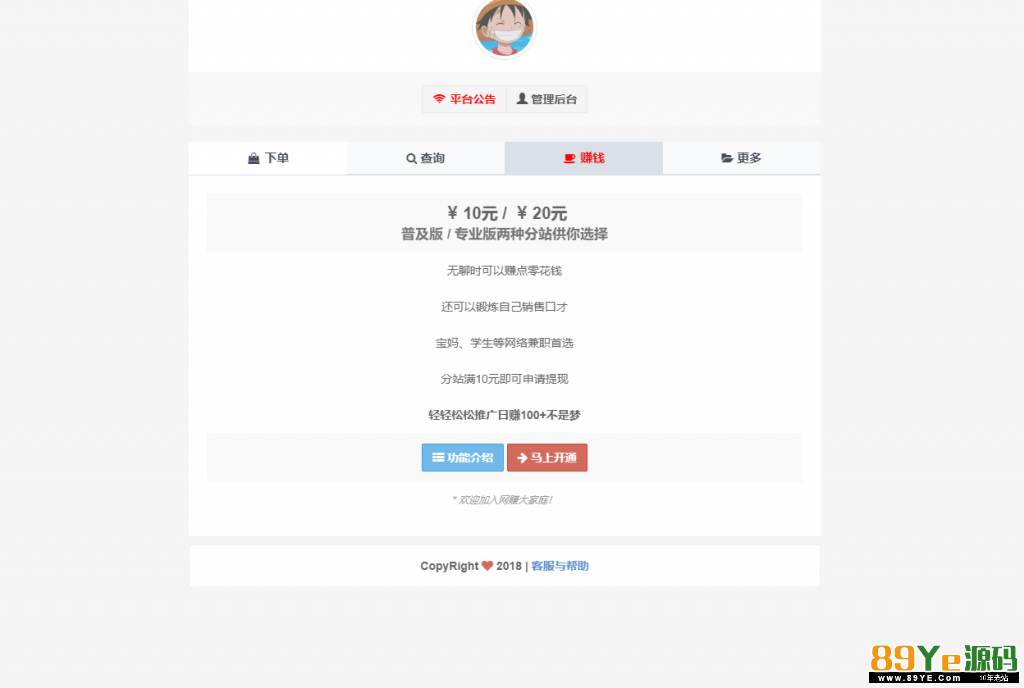This screenshot has height=688, width=1024.
Task: Open 管理后台 admin panel
Action: [546, 99]
